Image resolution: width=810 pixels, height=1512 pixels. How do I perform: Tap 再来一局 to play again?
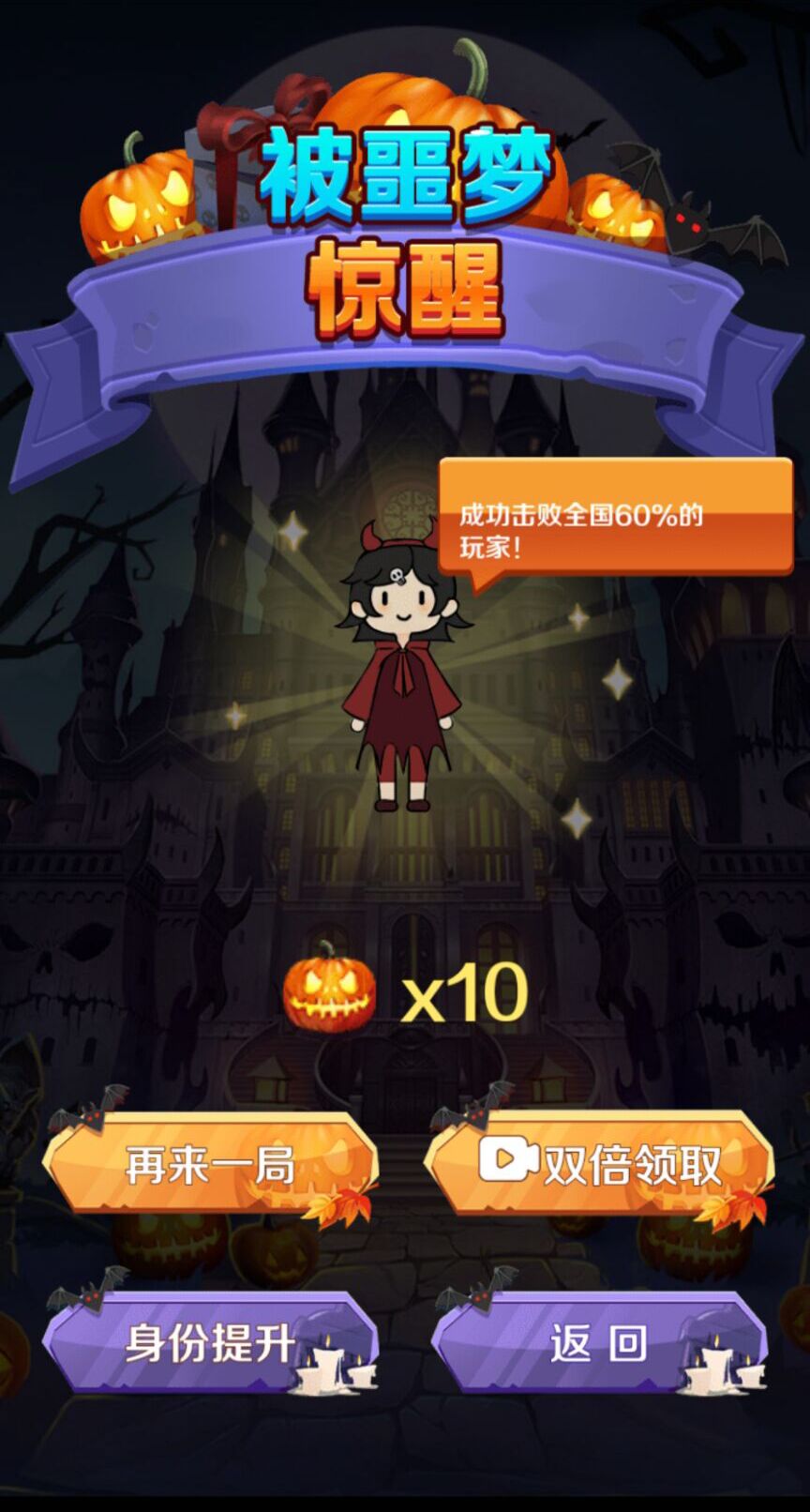(x=210, y=1165)
